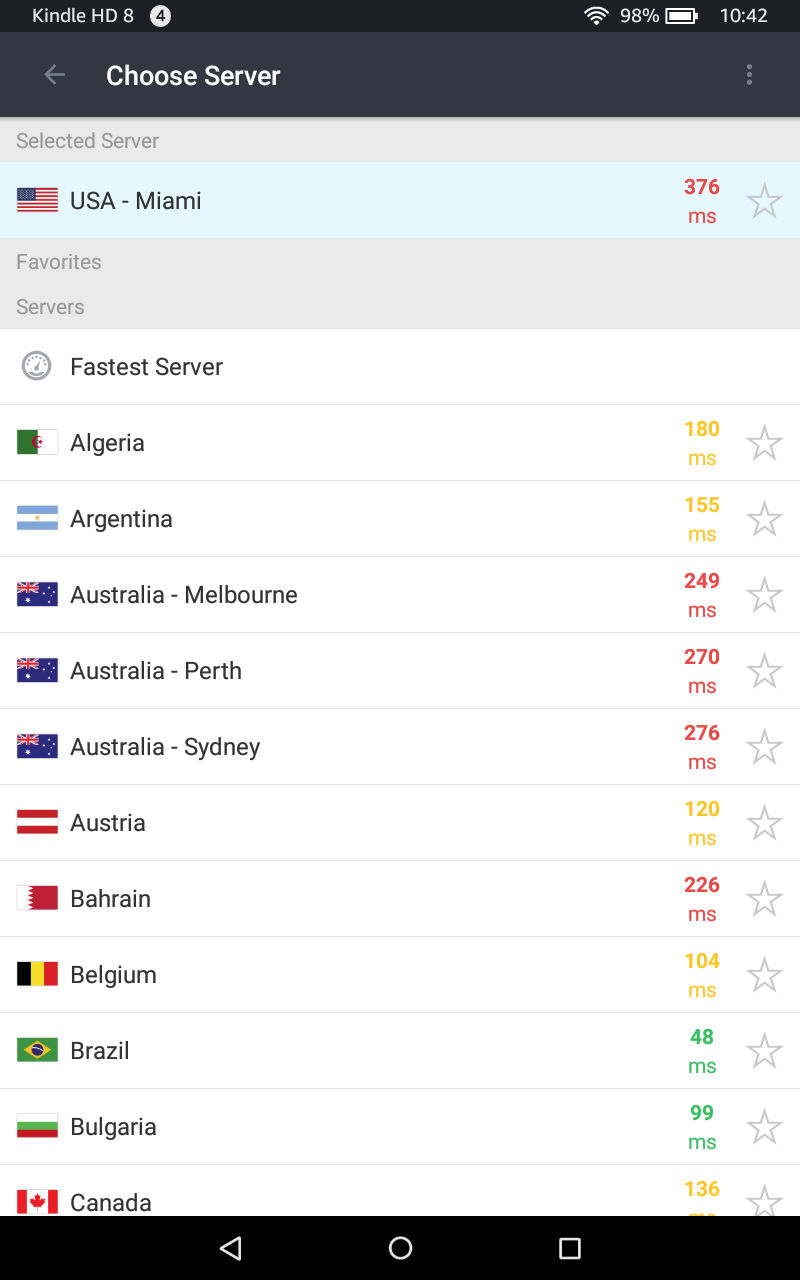800x1280 pixels.
Task: Choose Fastest Server option
Action: (400, 367)
